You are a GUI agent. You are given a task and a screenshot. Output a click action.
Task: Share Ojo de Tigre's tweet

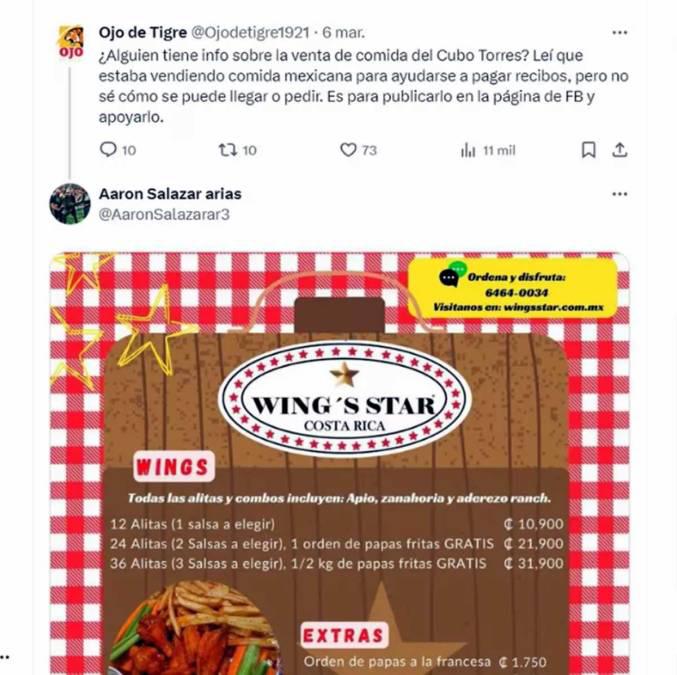pyautogui.click(x=620, y=150)
